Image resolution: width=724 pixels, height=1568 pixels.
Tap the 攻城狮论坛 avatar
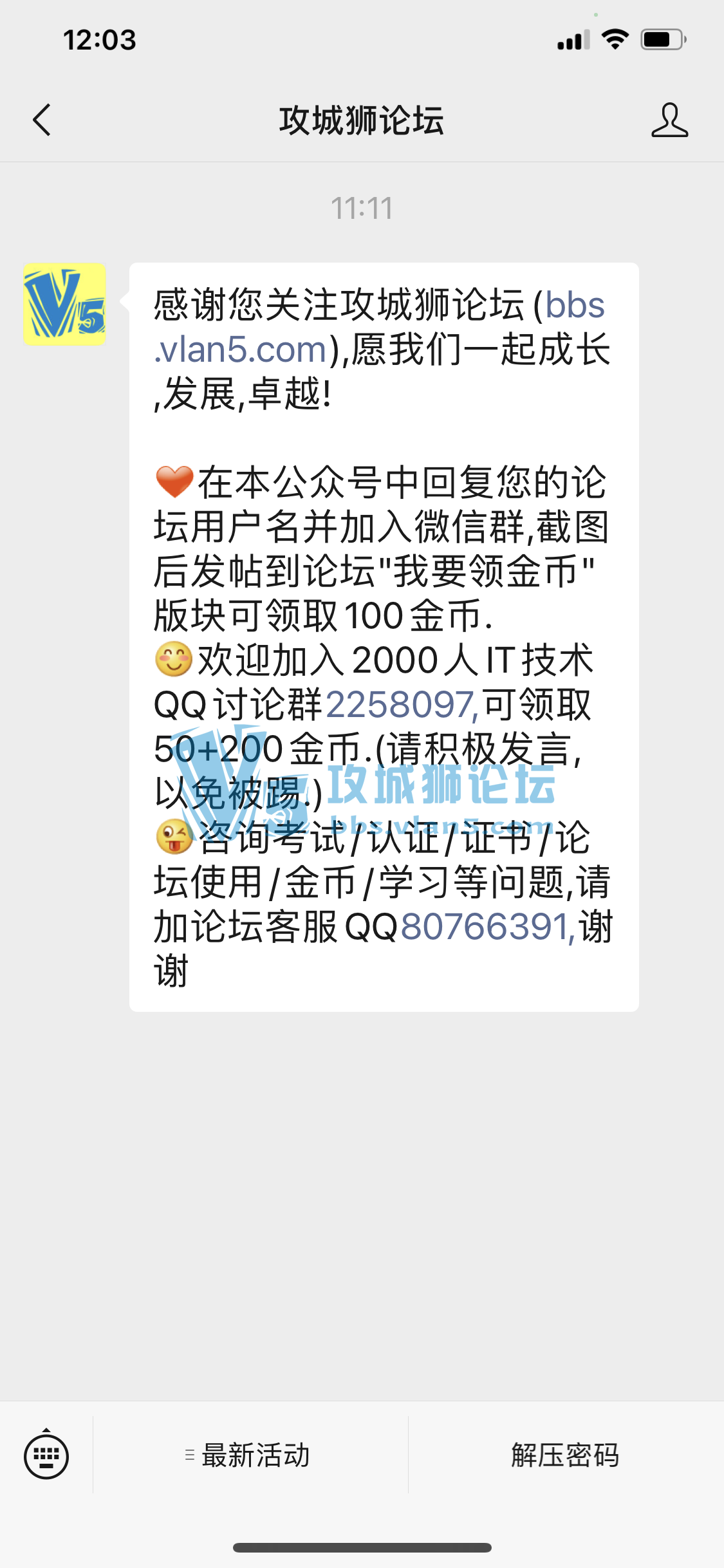[x=64, y=304]
